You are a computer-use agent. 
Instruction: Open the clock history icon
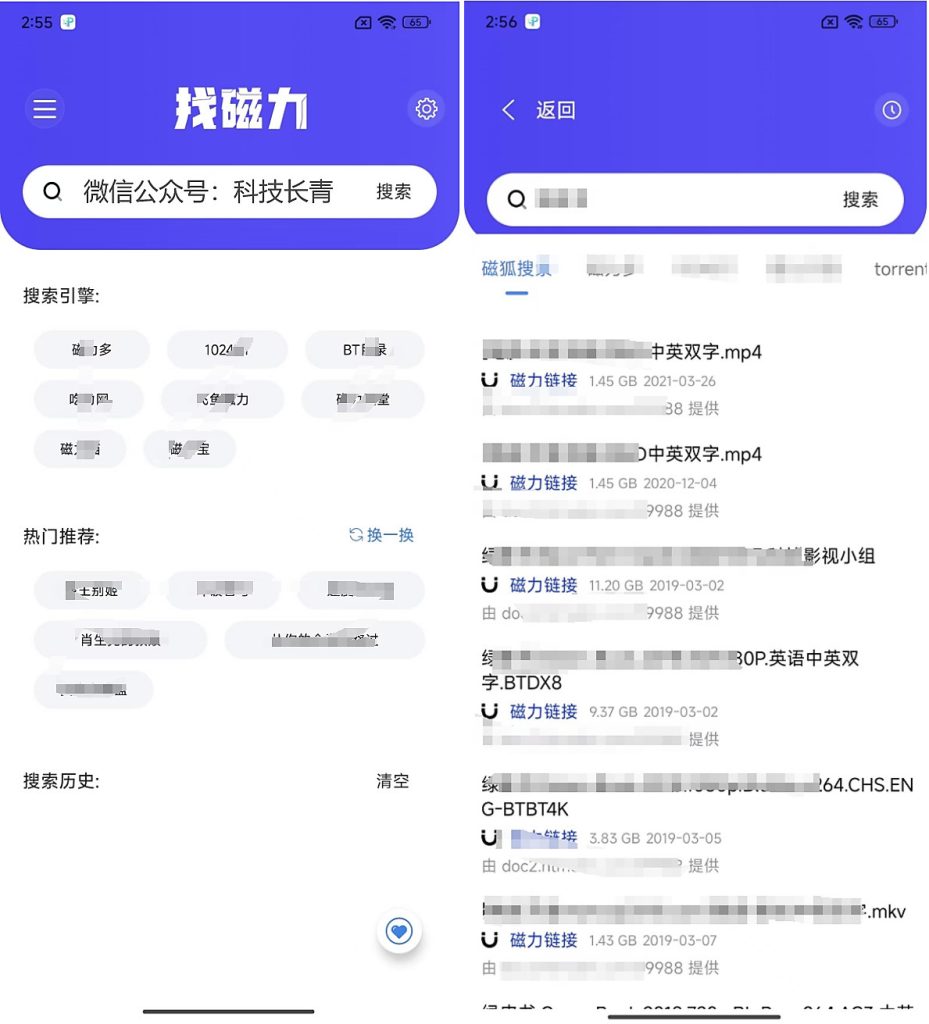click(x=891, y=110)
